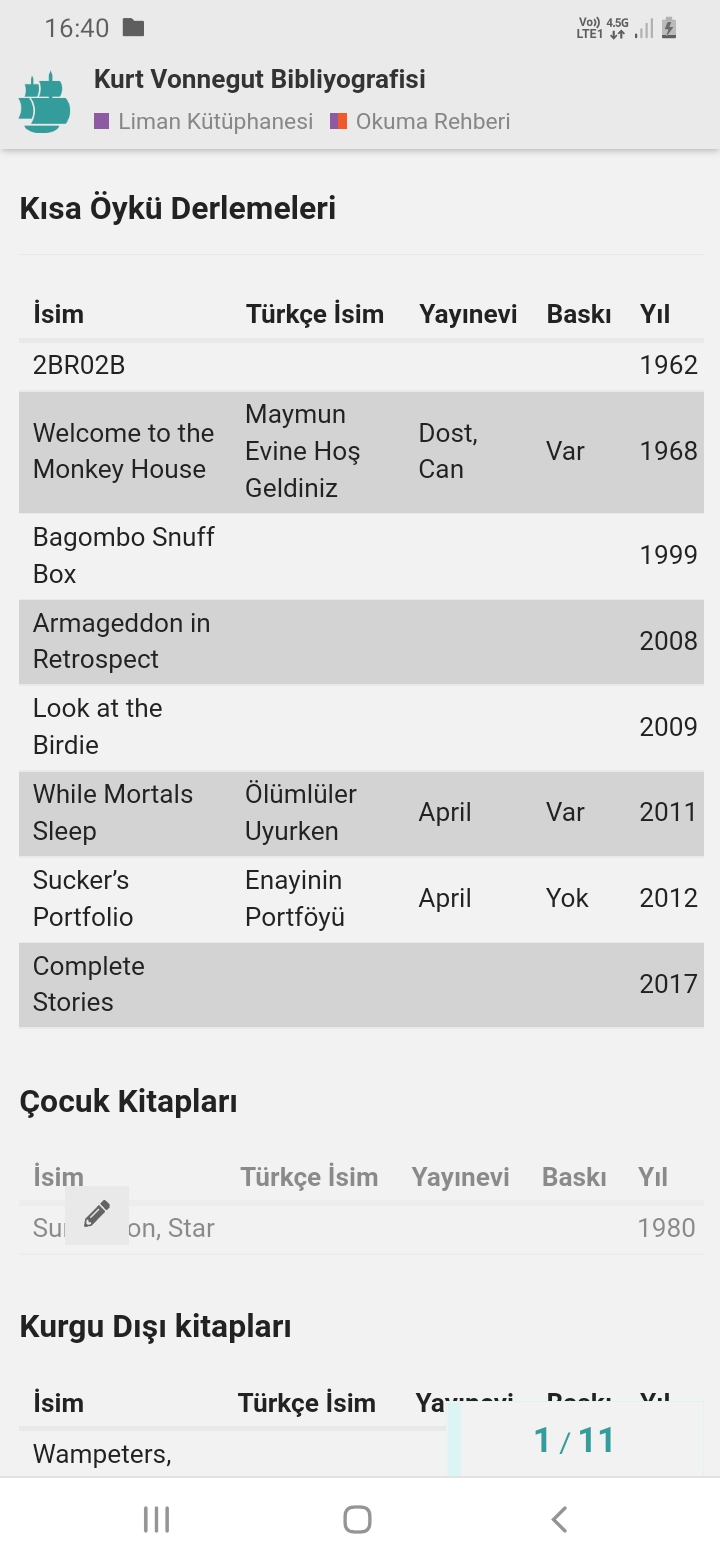Go back with the system back button

pyautogui.click(x=559, y=1519)
